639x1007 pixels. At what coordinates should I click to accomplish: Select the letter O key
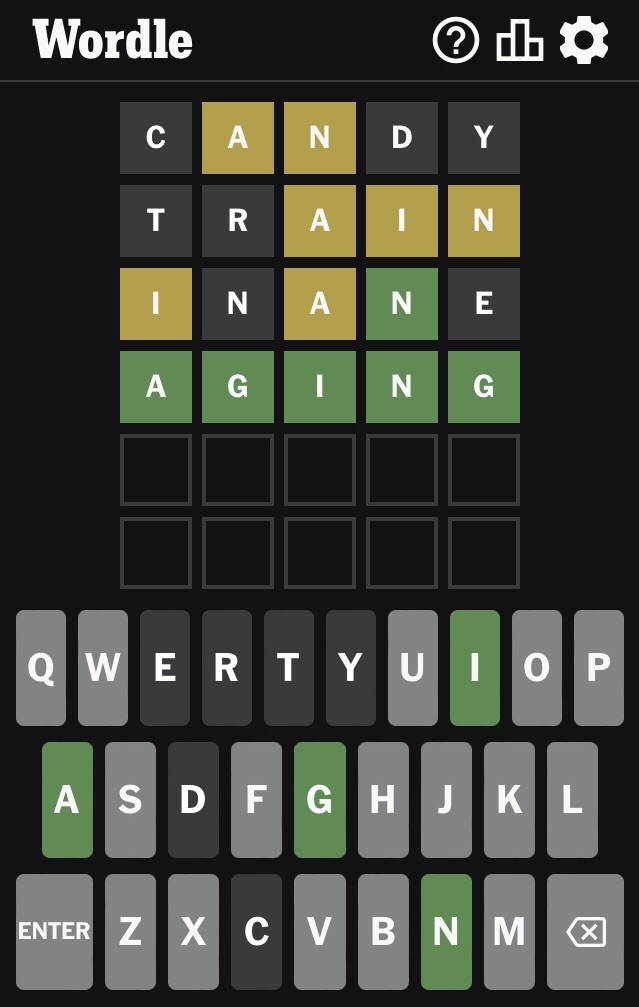tap(537, 668)
